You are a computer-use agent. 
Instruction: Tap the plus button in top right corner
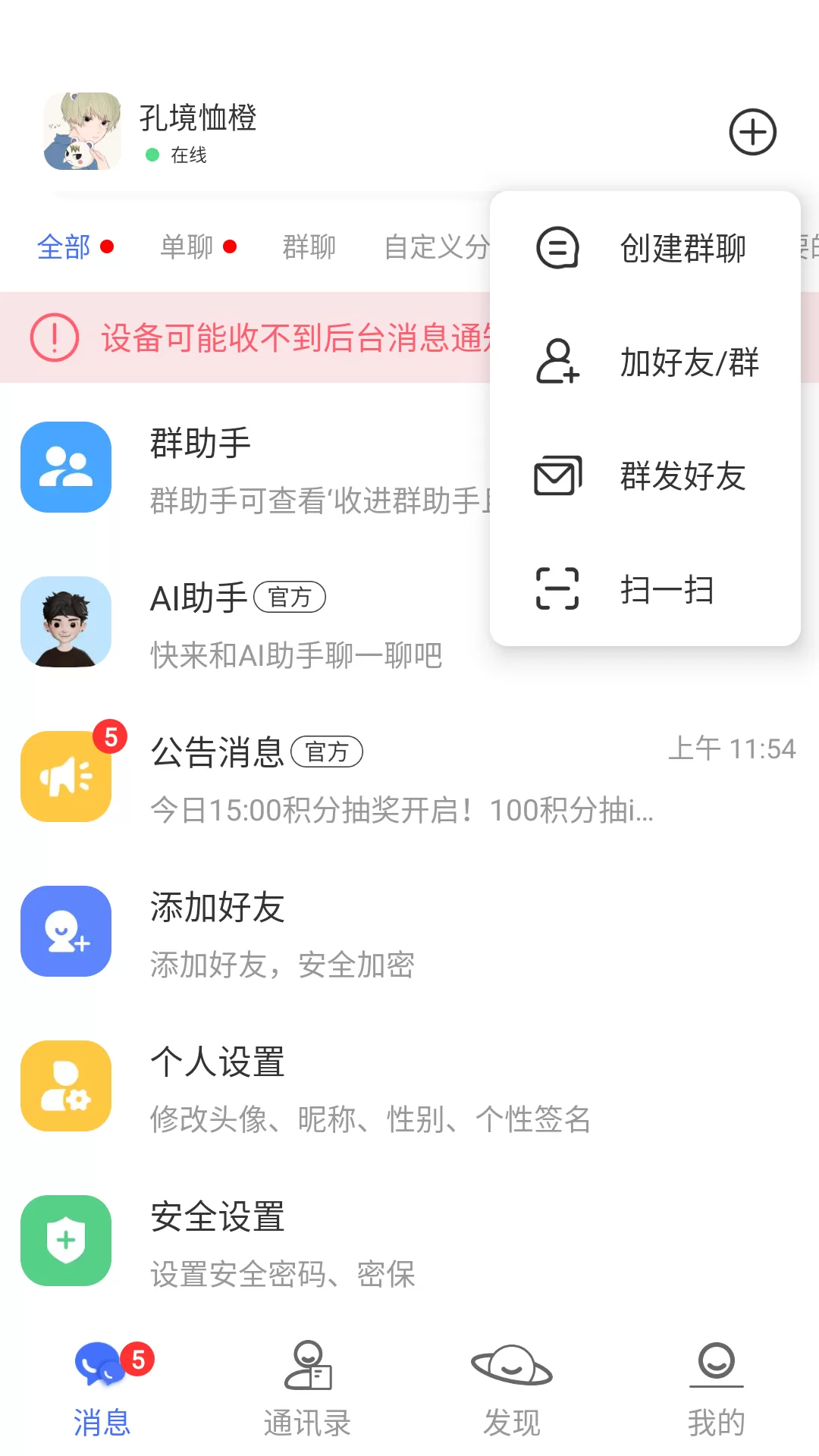[x=752, y=131]
